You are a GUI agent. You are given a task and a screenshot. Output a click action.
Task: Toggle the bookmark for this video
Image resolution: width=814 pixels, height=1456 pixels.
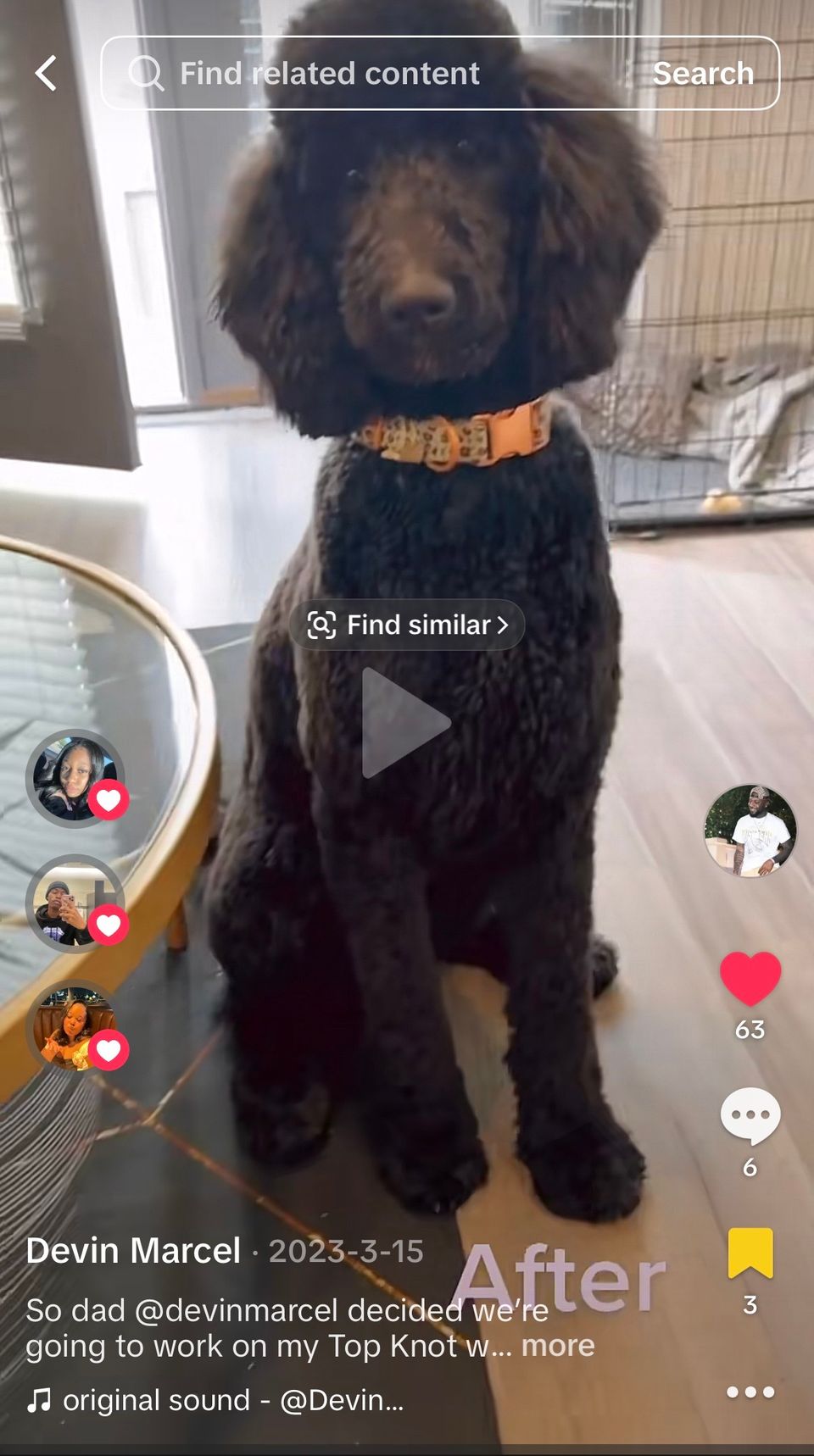click(x=750, y=1253)
